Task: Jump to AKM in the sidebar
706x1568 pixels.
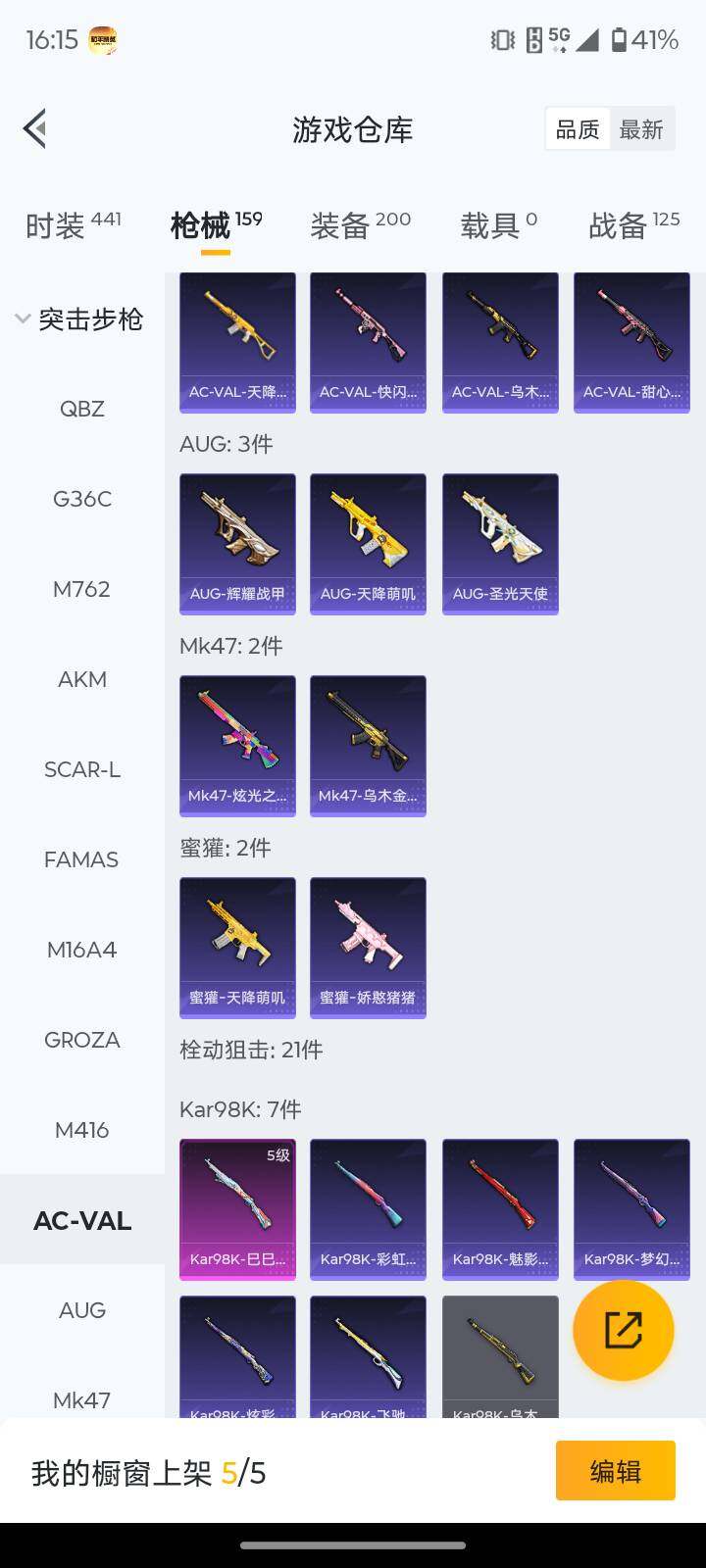Action: click(x=82, y=679)
